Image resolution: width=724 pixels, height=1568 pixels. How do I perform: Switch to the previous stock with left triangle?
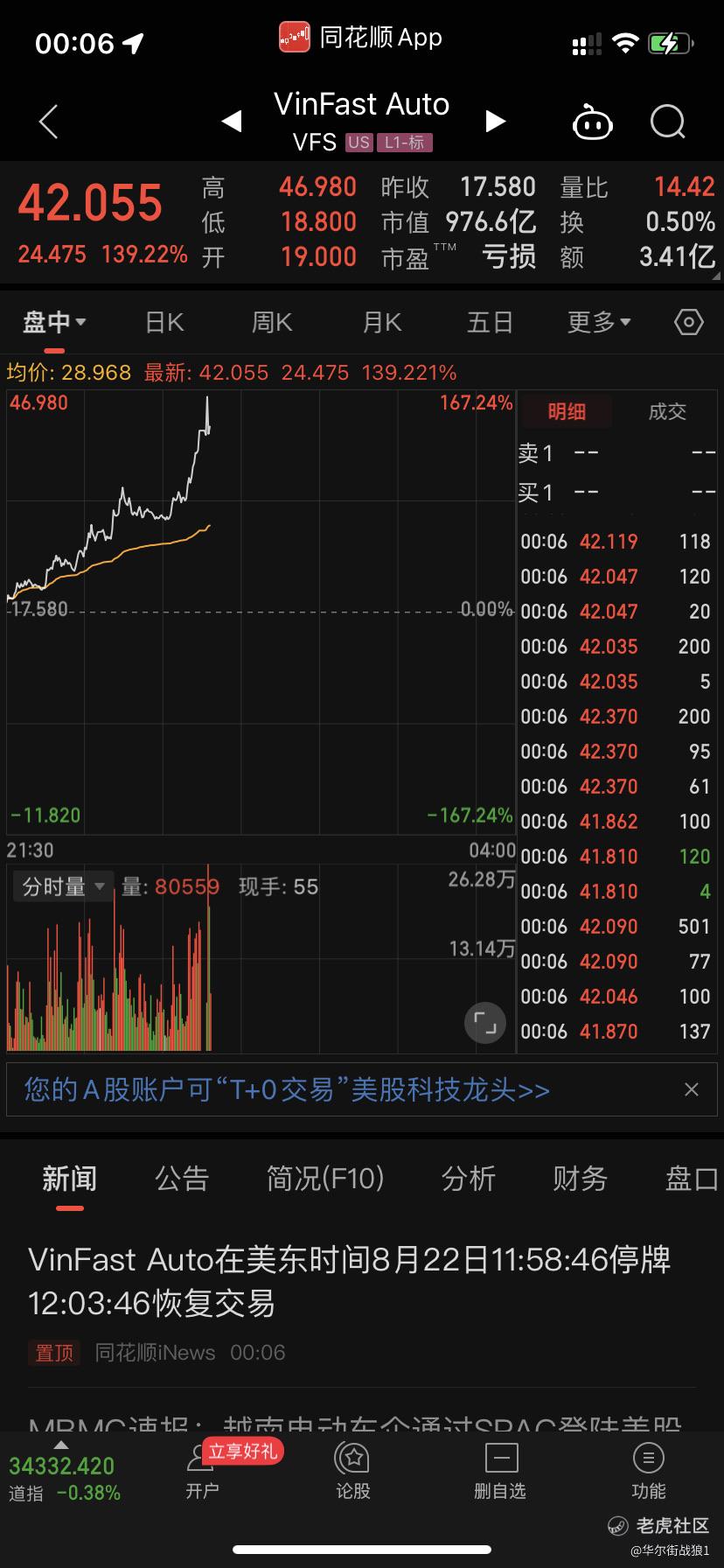(x=232, y=122)
